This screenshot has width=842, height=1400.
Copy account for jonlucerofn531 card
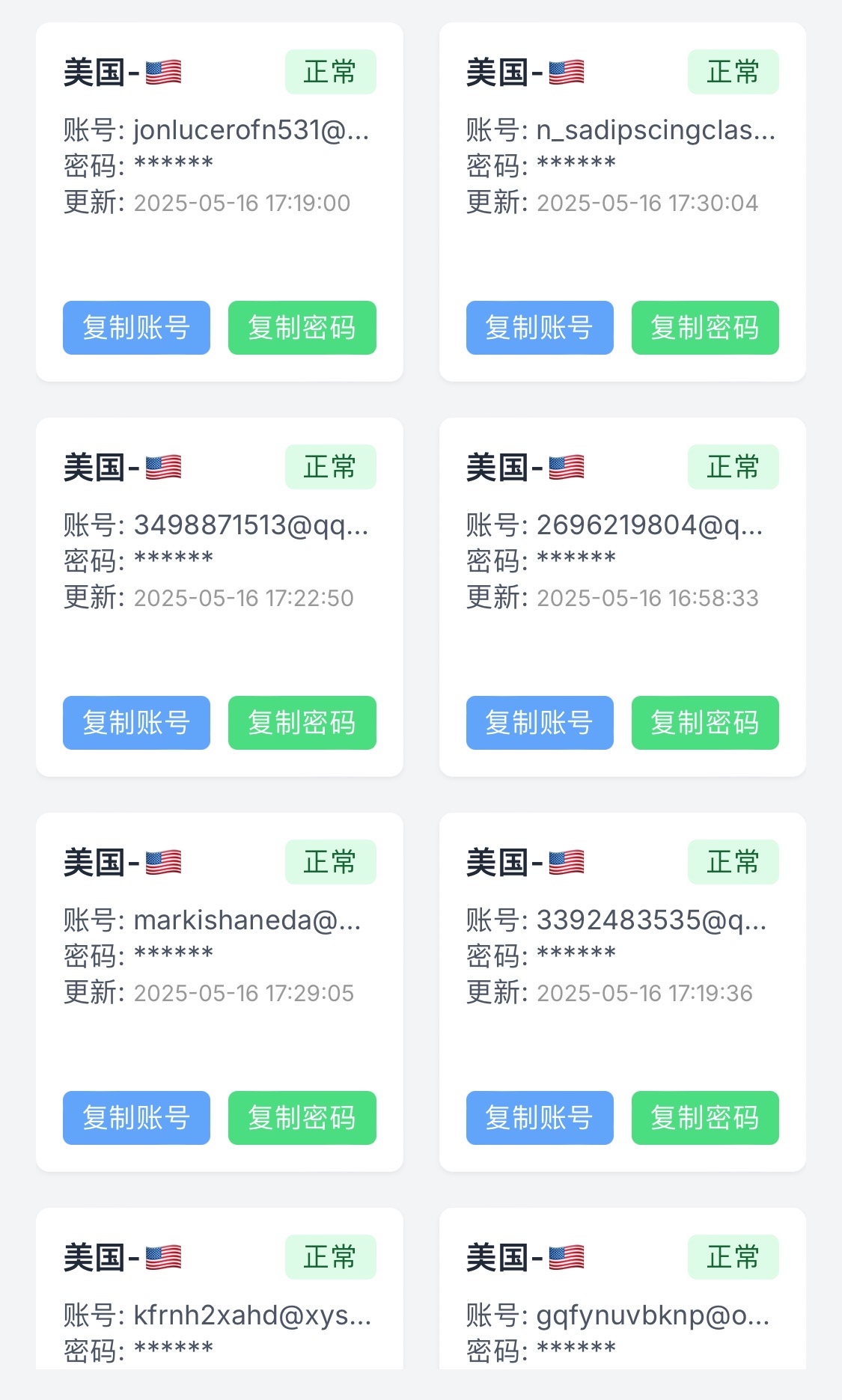point(136,328)
